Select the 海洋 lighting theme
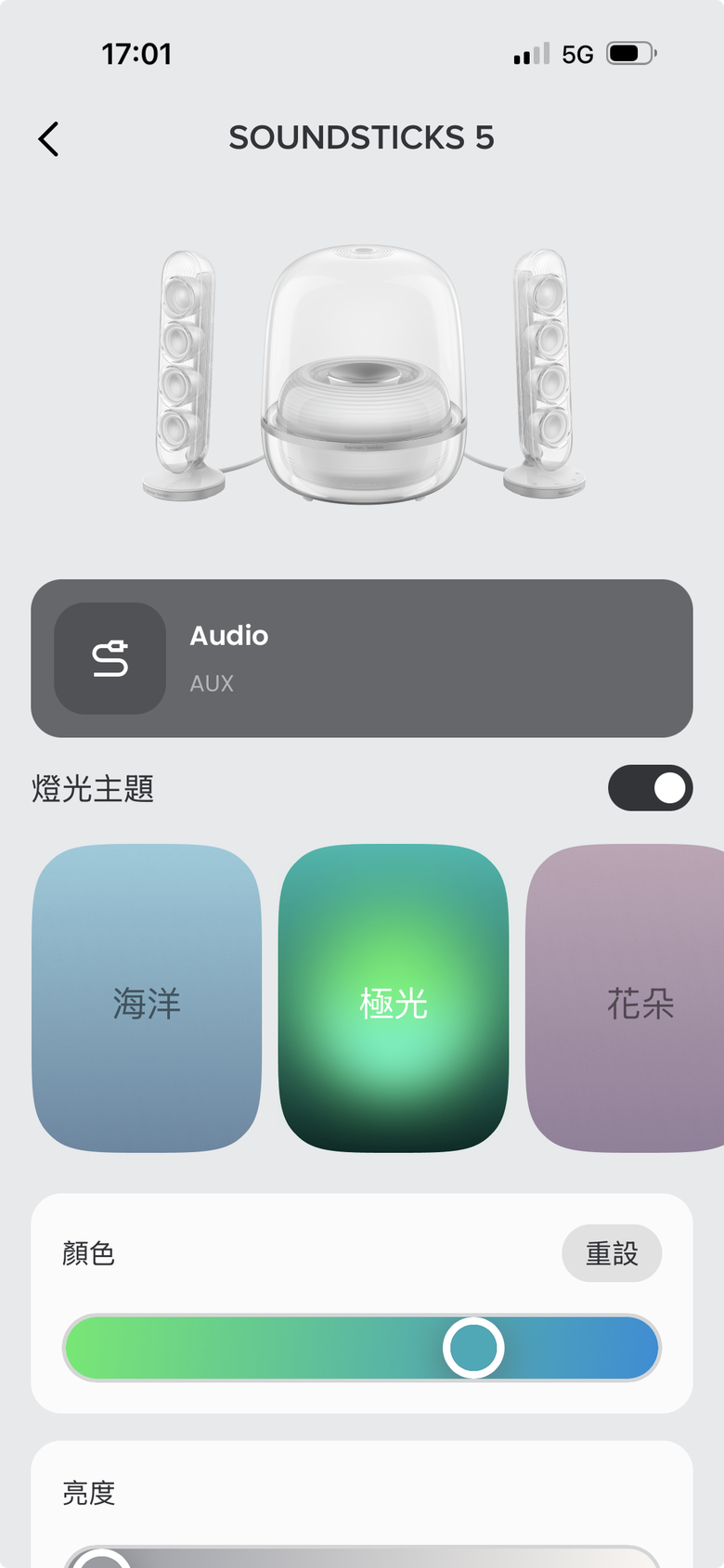Image resolution: width=724 pixels, height=1568 pixels. coord(147,998)
